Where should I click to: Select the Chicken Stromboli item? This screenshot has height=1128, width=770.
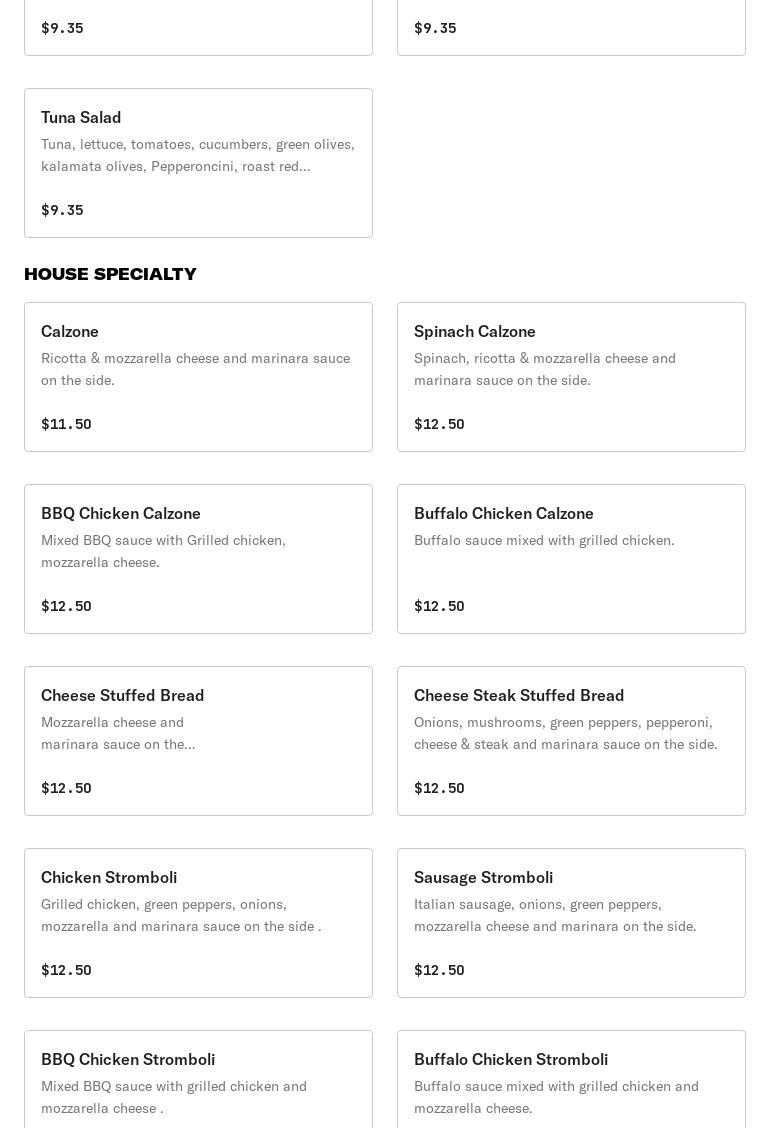tap(198, 923)
